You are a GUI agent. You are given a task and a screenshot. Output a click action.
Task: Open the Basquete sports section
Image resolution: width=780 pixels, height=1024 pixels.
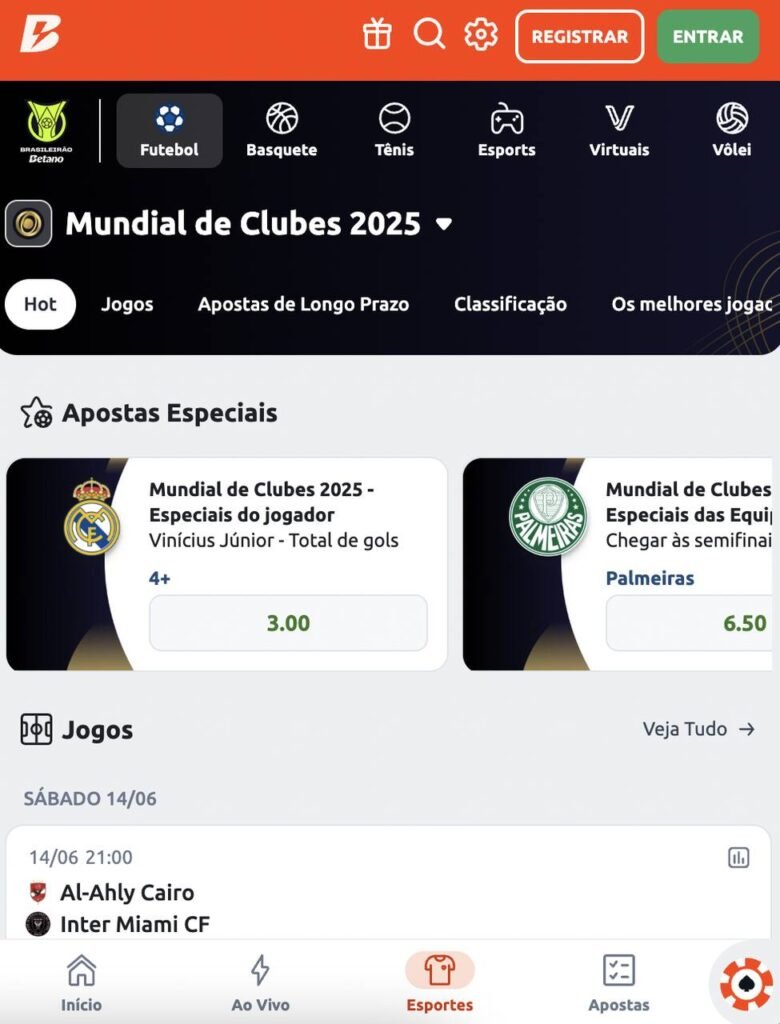[x=281, y=128]
